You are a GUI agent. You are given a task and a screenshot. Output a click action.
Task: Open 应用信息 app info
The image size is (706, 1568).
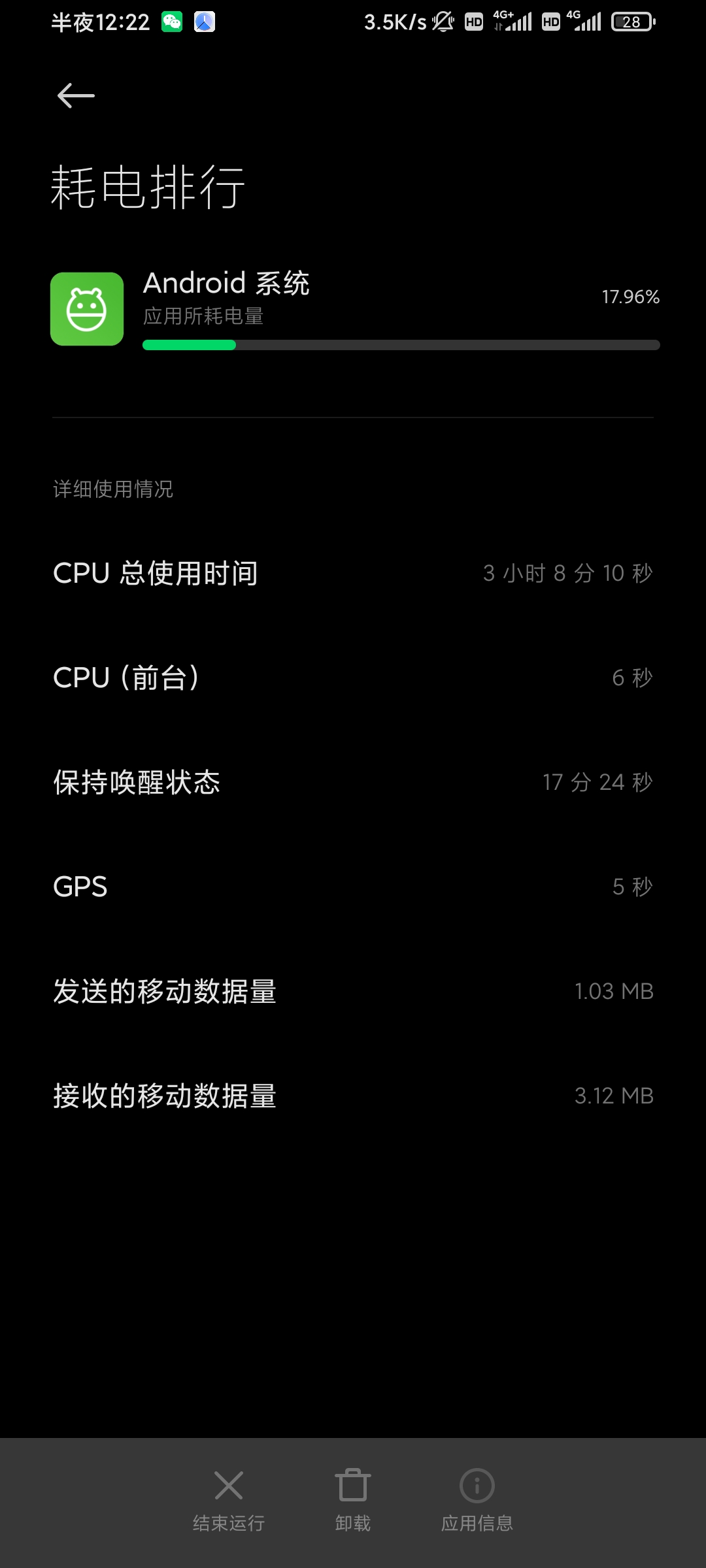(x=477, y=1499)
